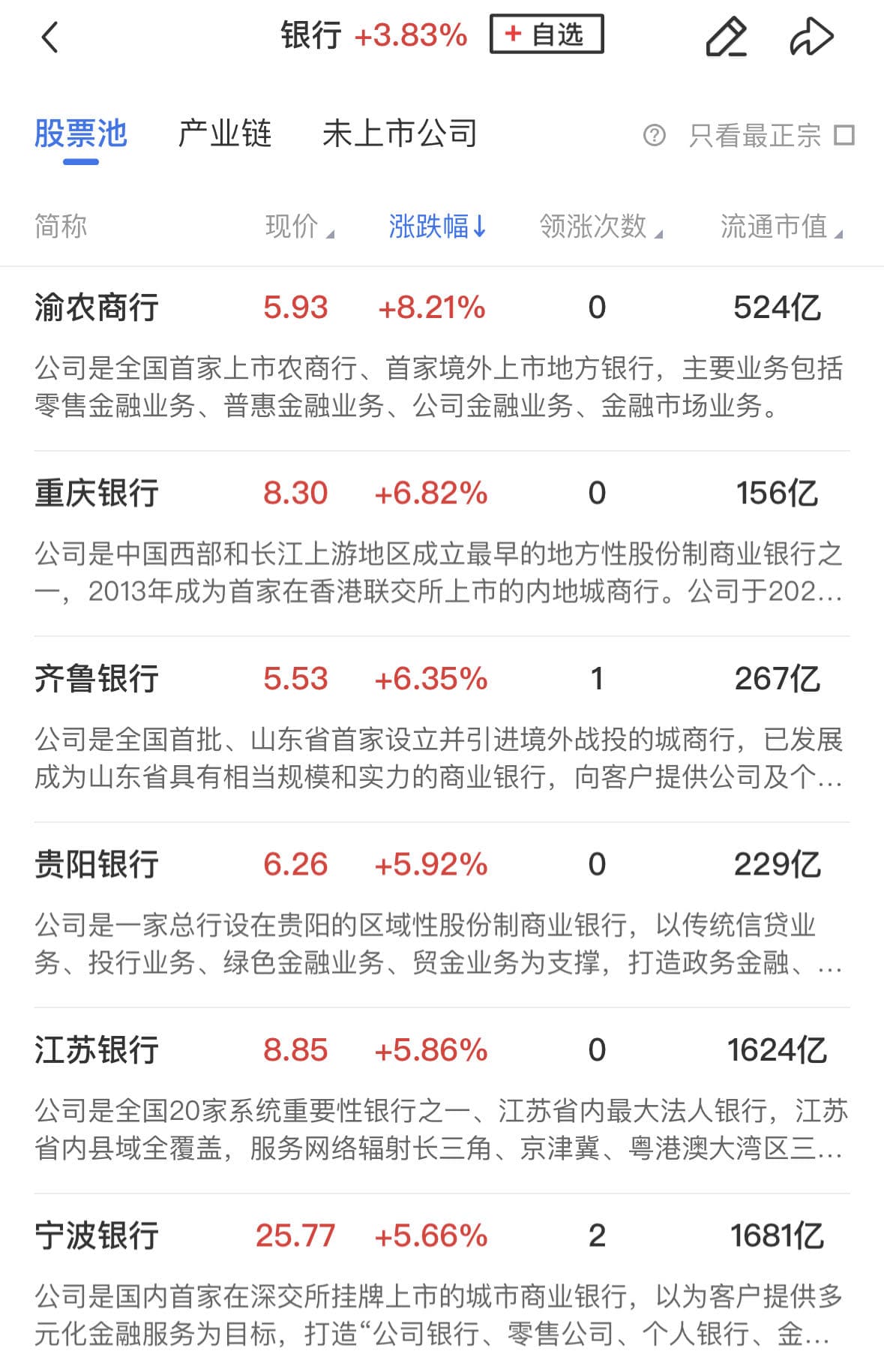Switch to the 未上市公司 tab
Viewport: 884px width, 1372px height.
point(400,134)
